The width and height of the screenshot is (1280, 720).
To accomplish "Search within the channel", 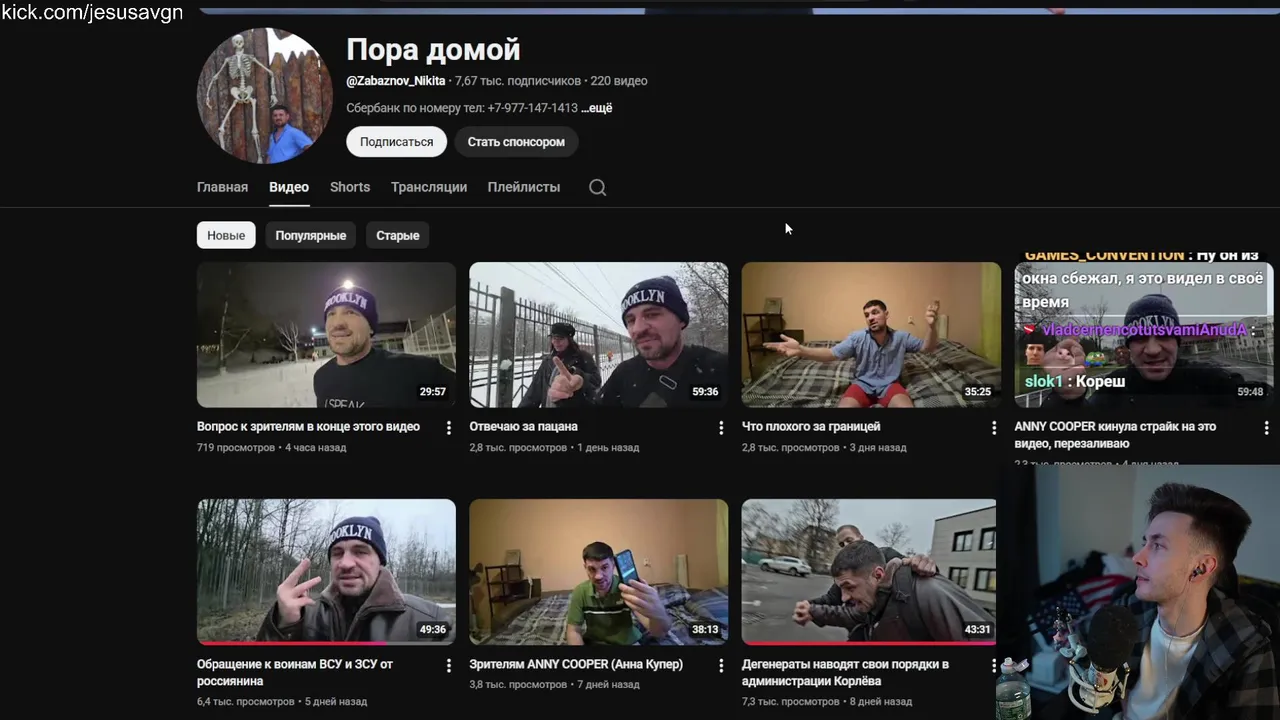I will [597, 188].
